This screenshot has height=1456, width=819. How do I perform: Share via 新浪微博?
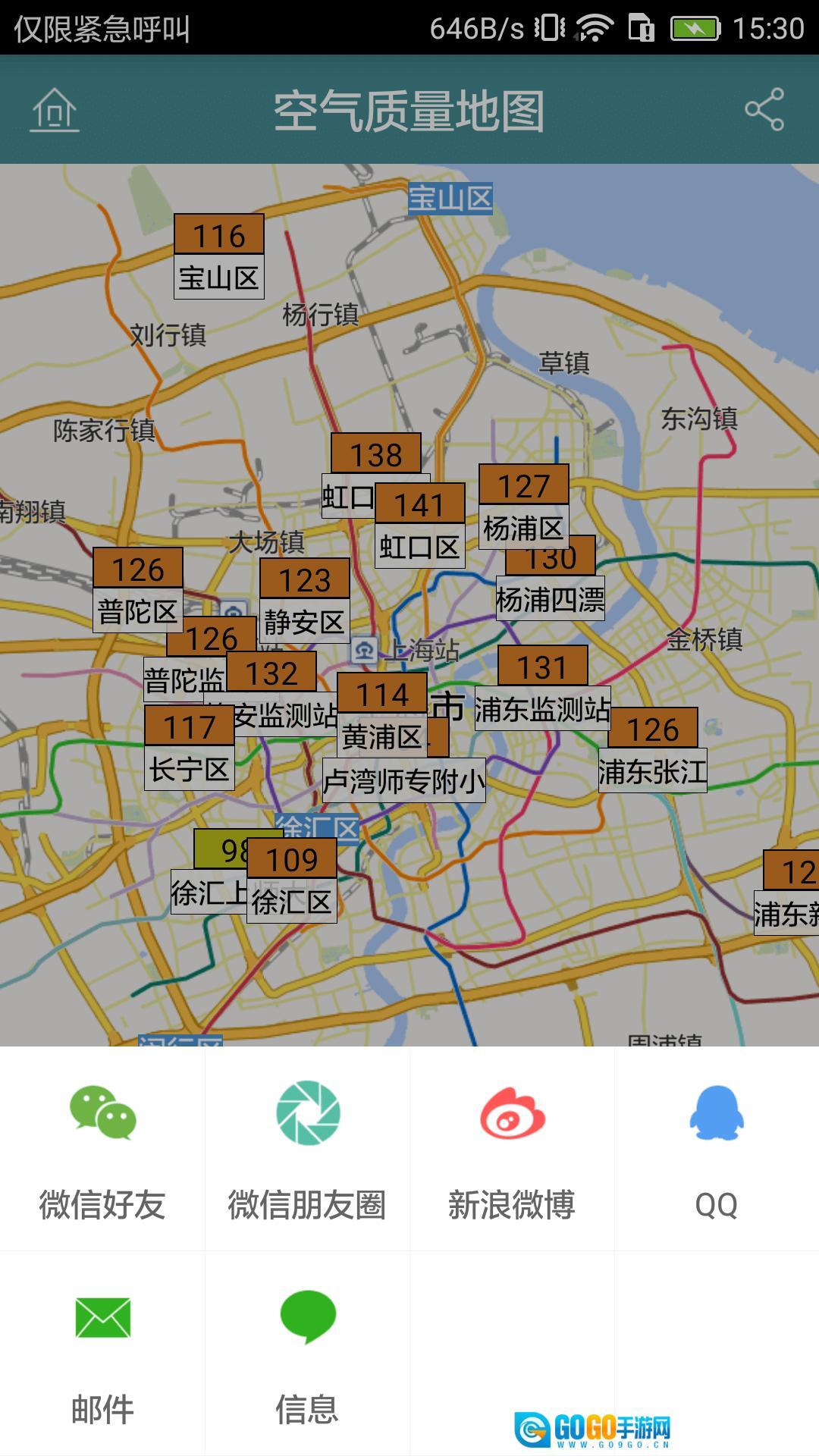point(512,1149)
